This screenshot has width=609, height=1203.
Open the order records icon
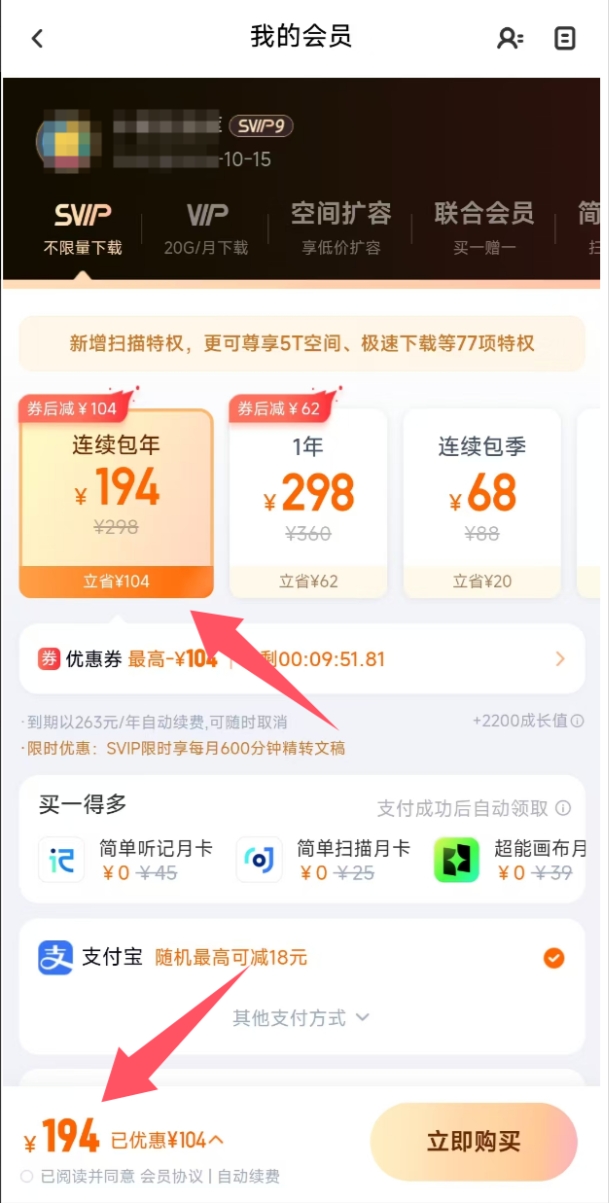pos(565,39)
